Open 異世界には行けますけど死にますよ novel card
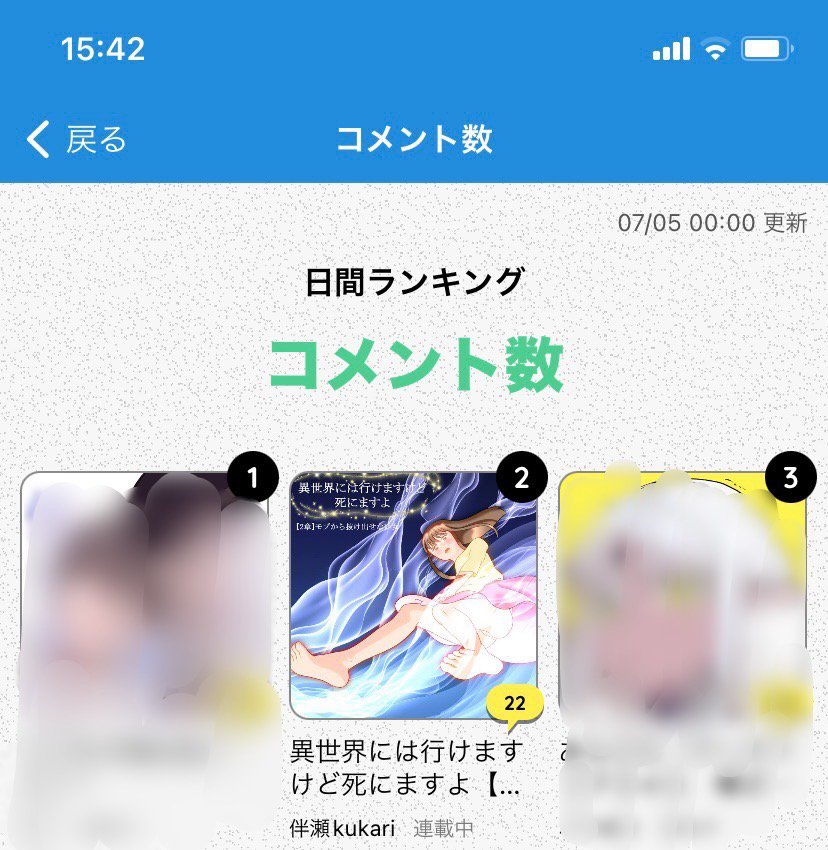The width and height of the screenshot is (828, 850). (x=413, y=596)
